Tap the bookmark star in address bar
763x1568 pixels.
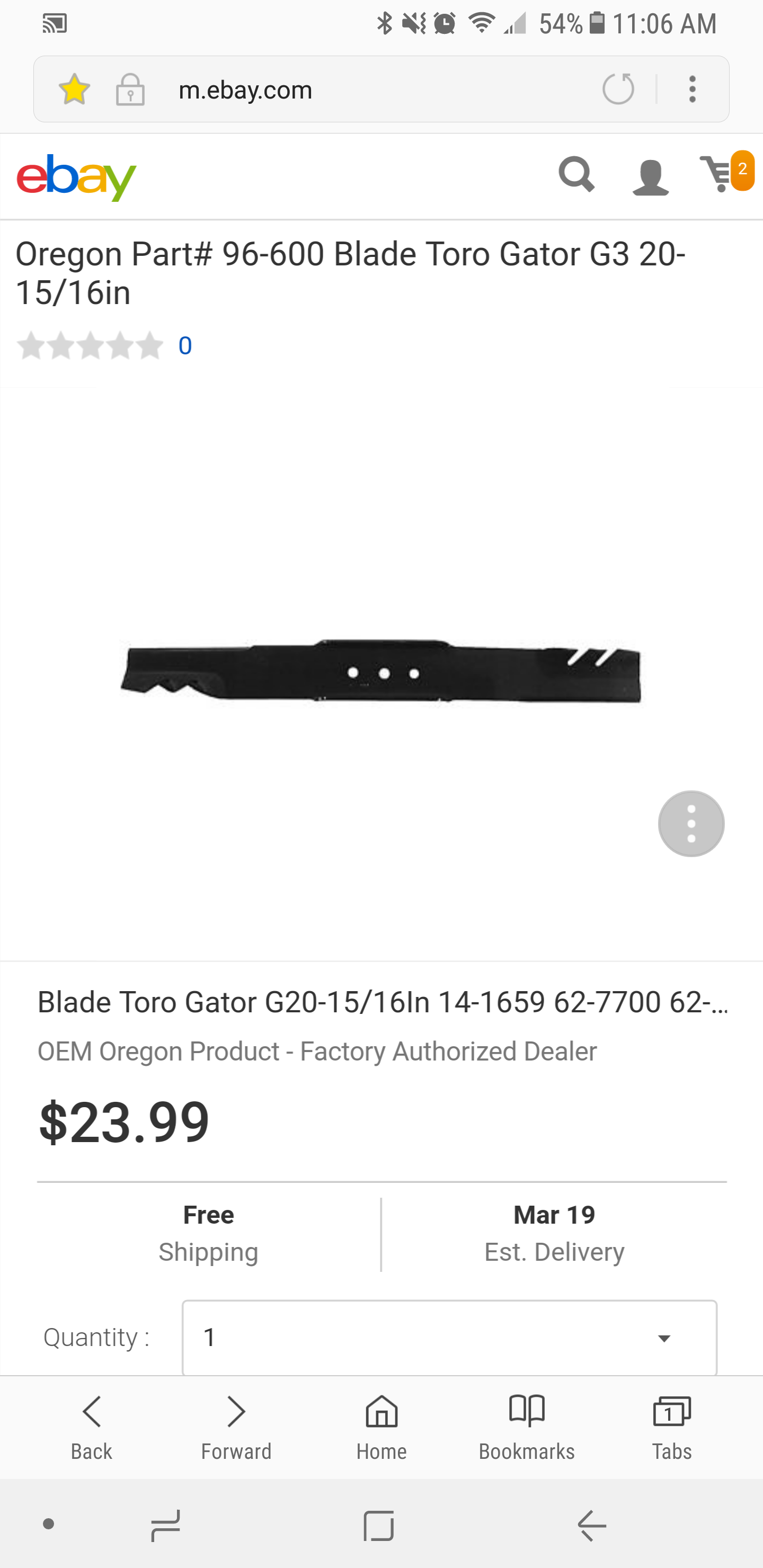[x=74, y=90]
